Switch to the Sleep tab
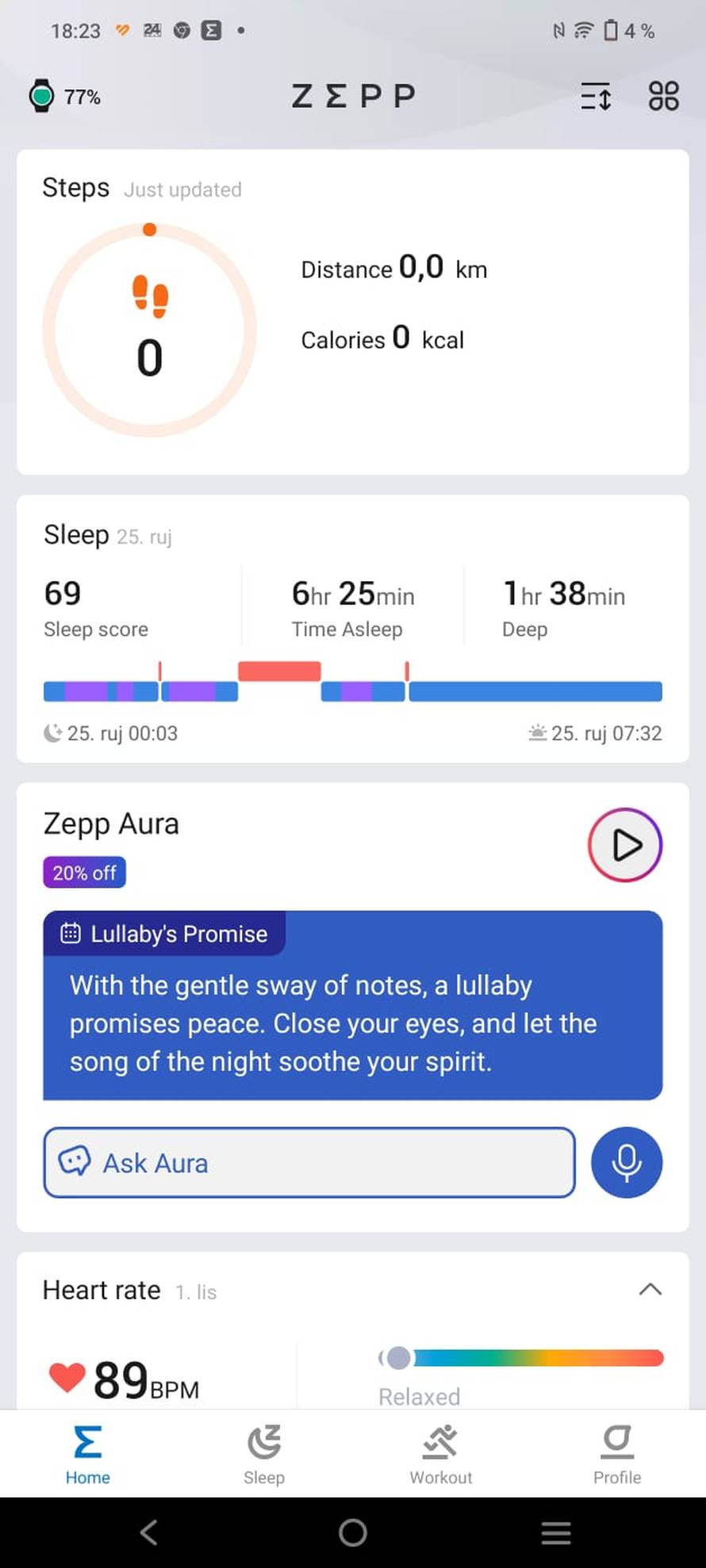Image resolution: width=706 pixels, height=1568 pixels. pos(264,1454)
